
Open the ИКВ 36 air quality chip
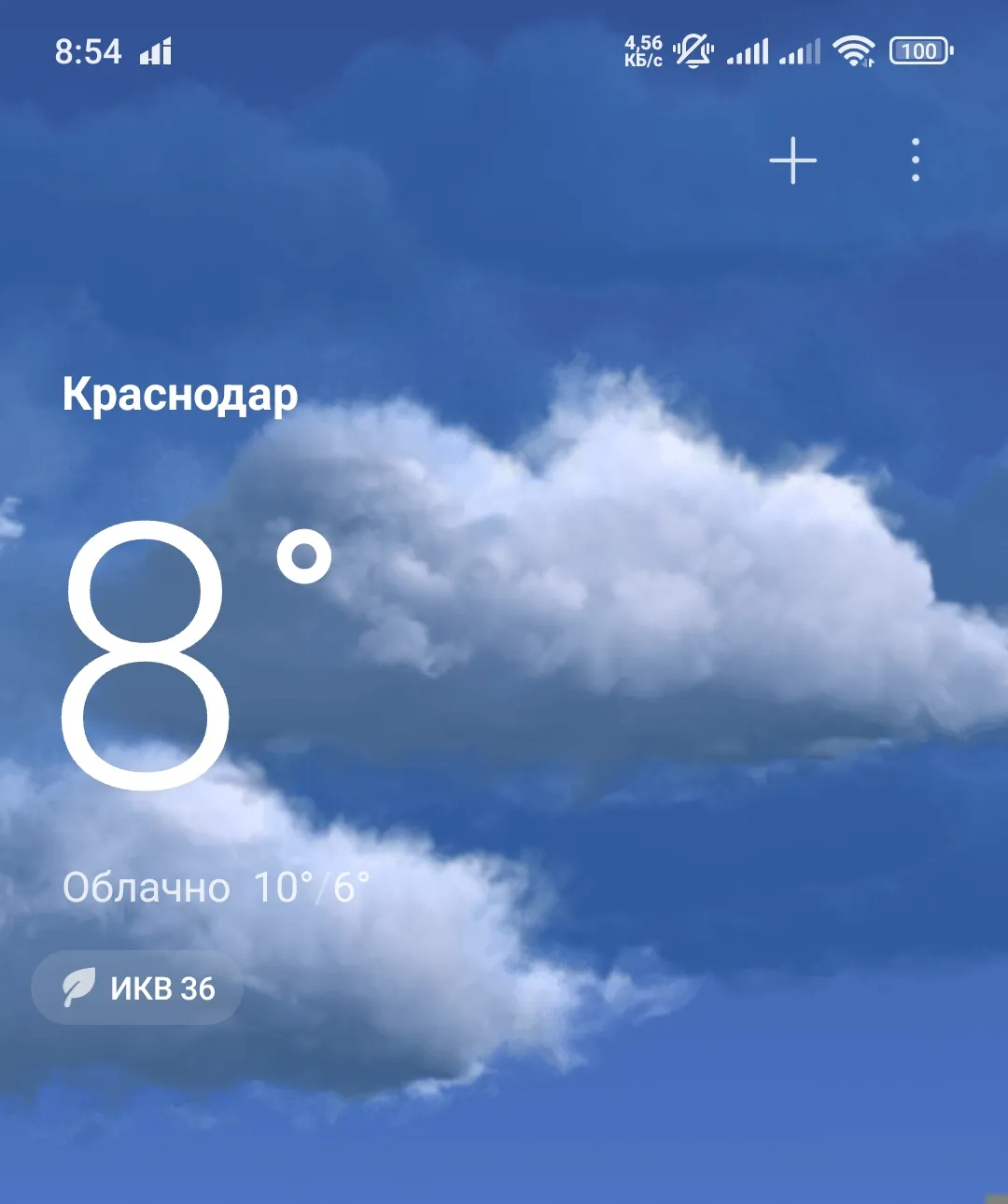coord(138,987)
